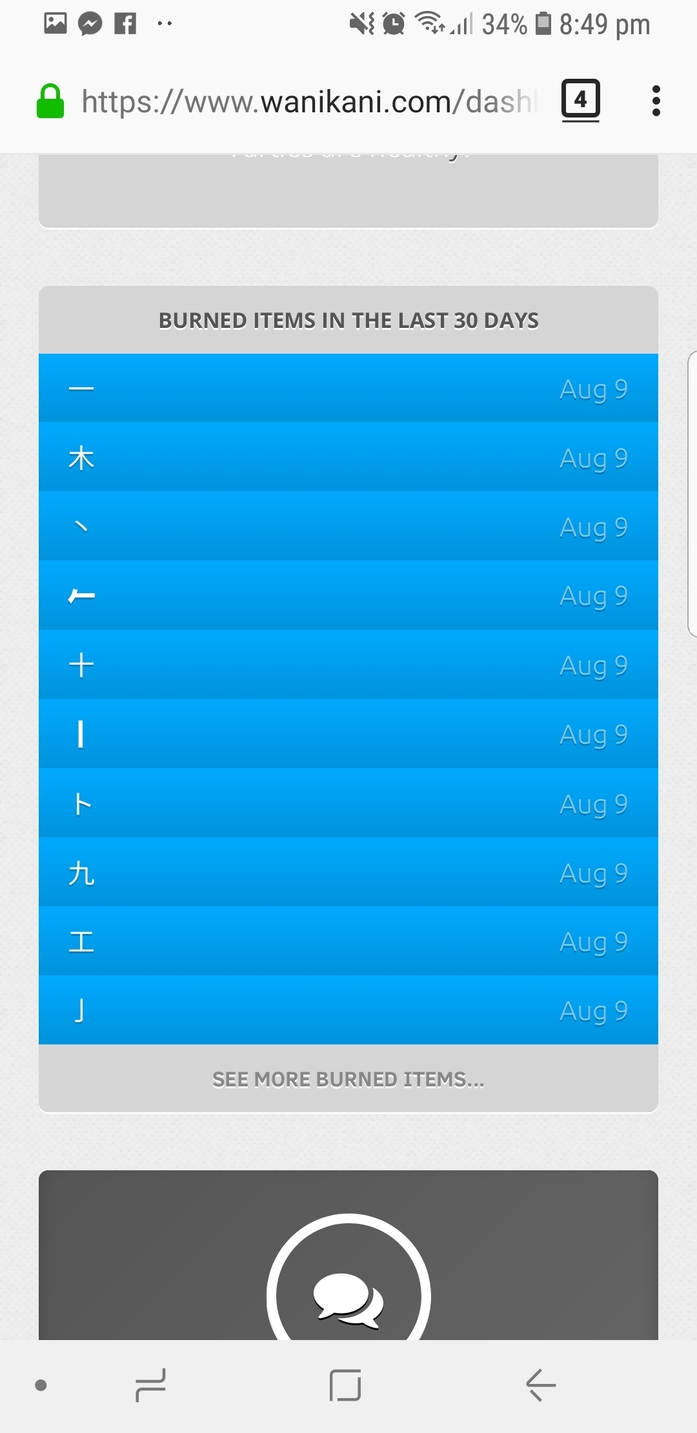The image size is (697, 1433).
Task: Open burned item 十
Action: click(x=348, y=665)
